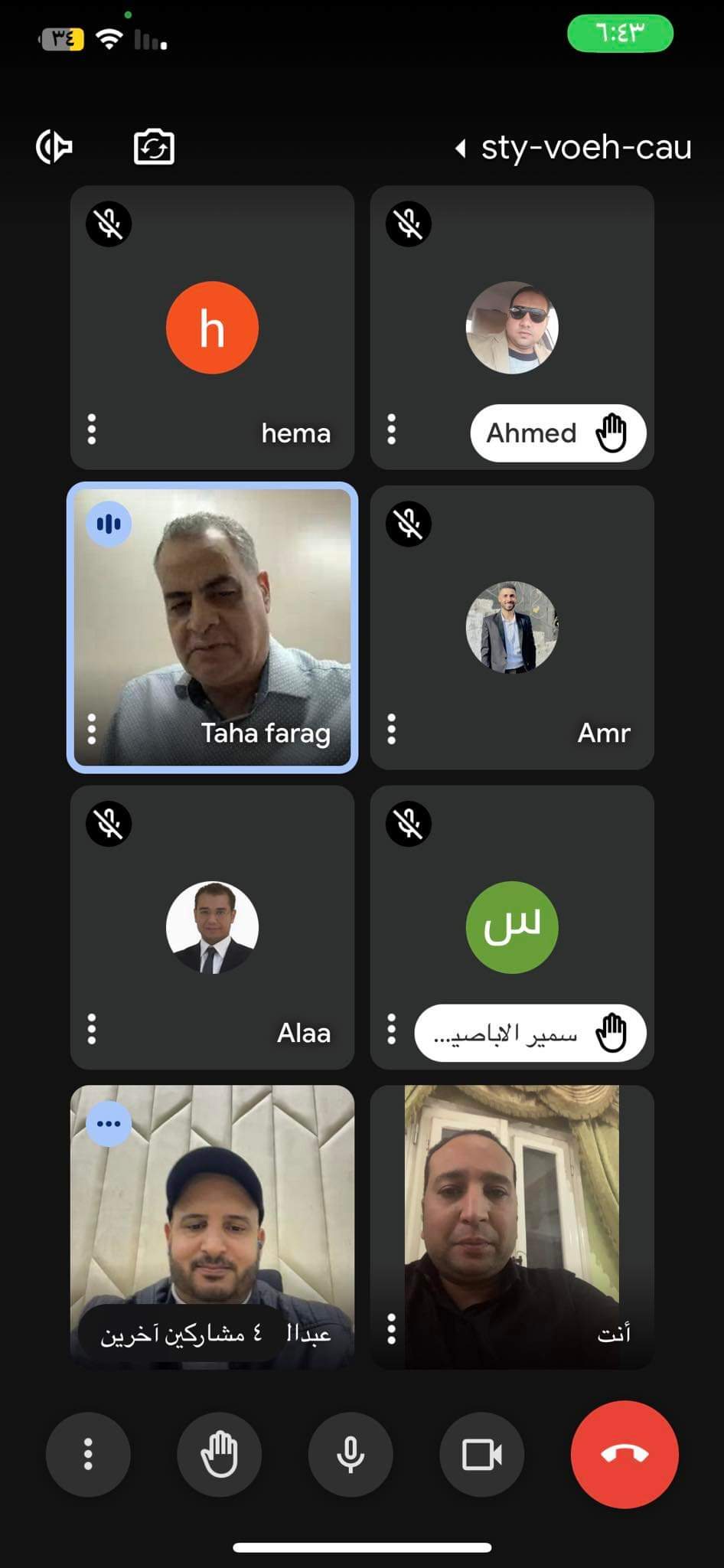Open options for Amr's tile
724x1568 pixels.
(x=392, y=730)
